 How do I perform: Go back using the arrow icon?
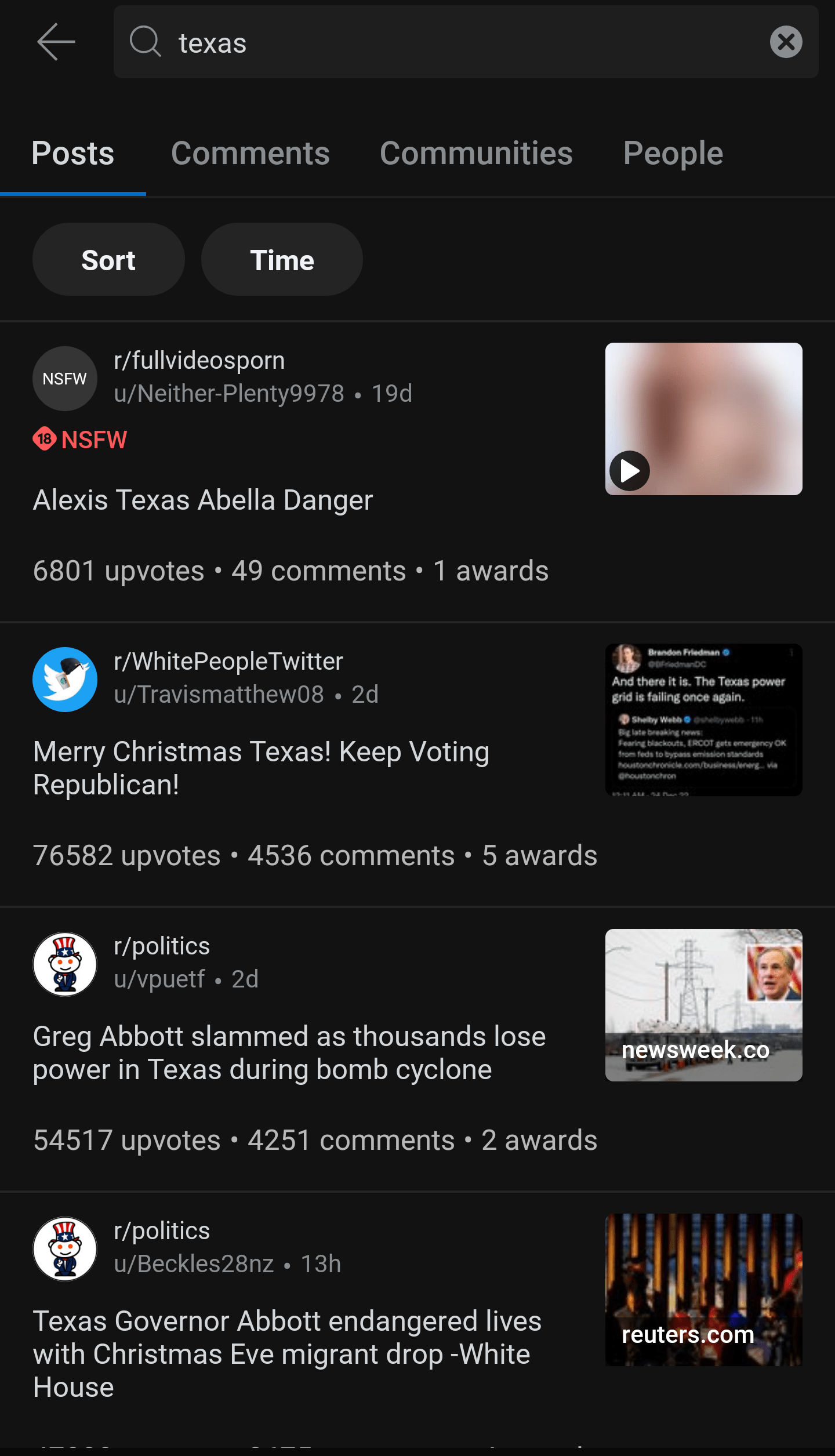tap(56, 42)
